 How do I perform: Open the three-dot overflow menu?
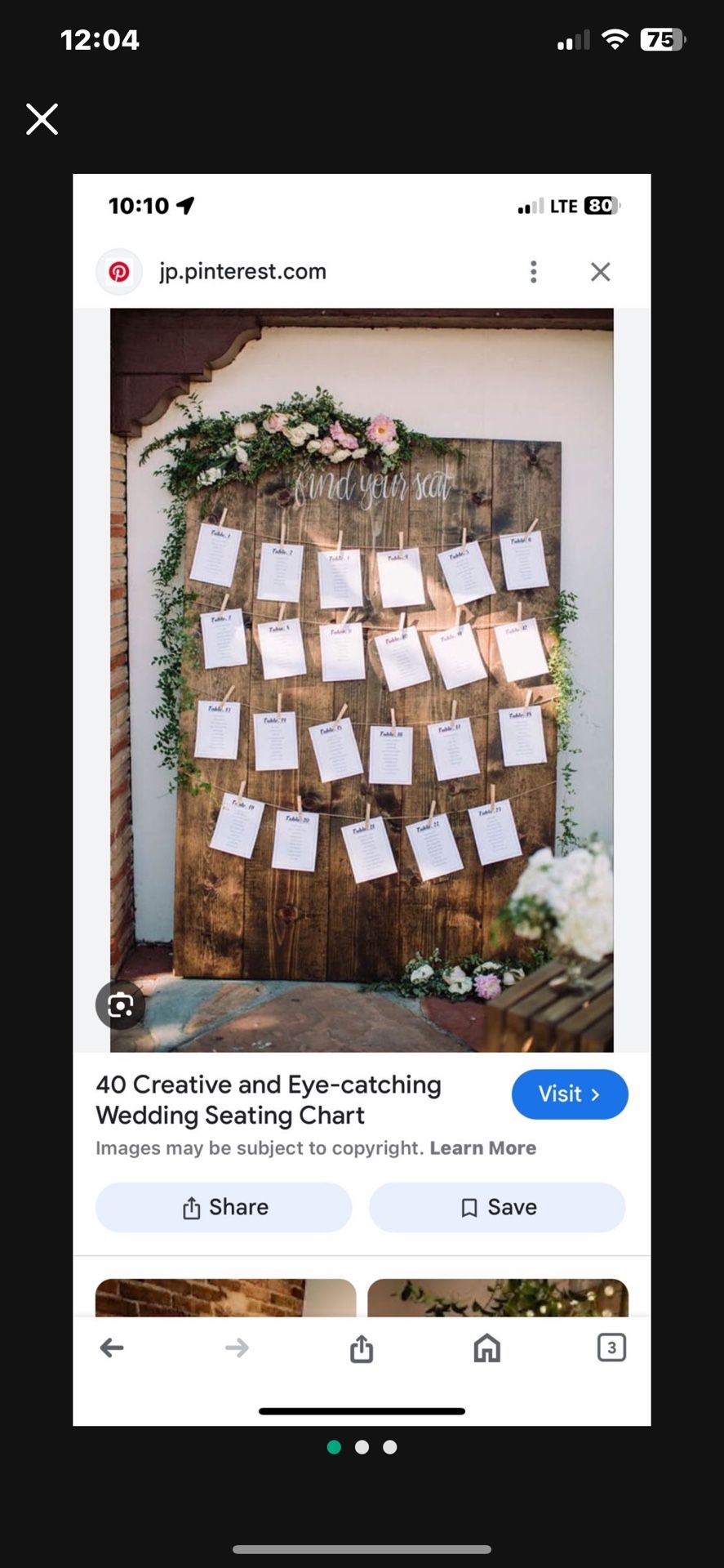(x=533, y=271)
